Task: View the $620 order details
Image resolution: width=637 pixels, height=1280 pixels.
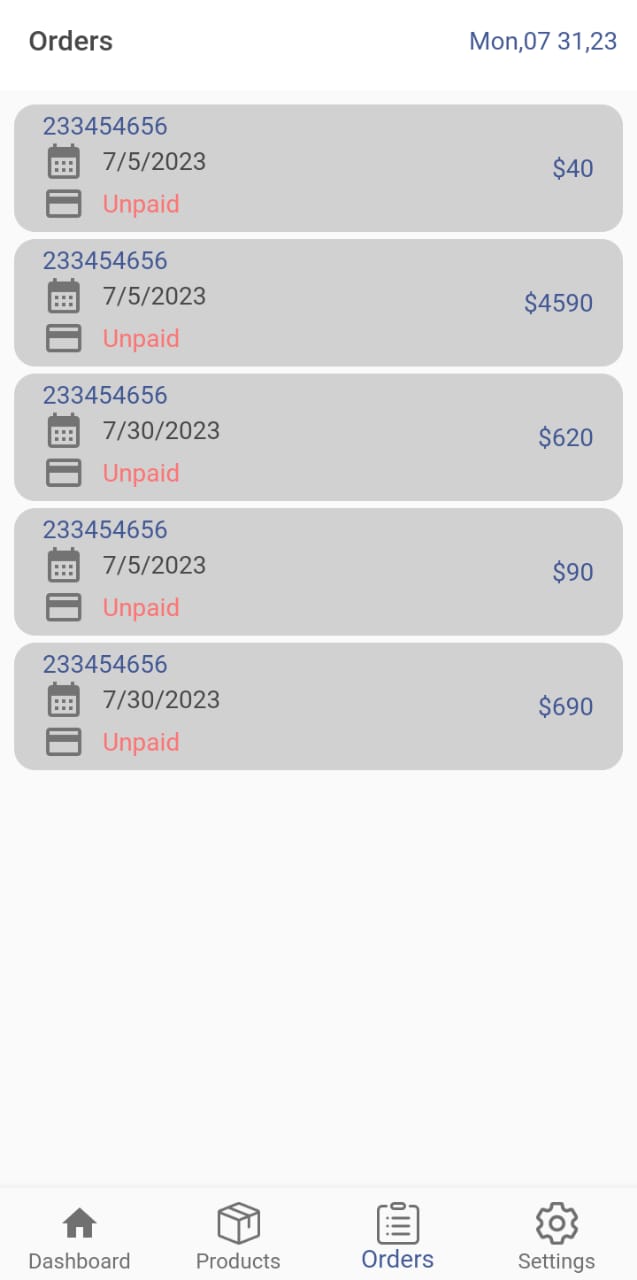Action: [318, 437]
